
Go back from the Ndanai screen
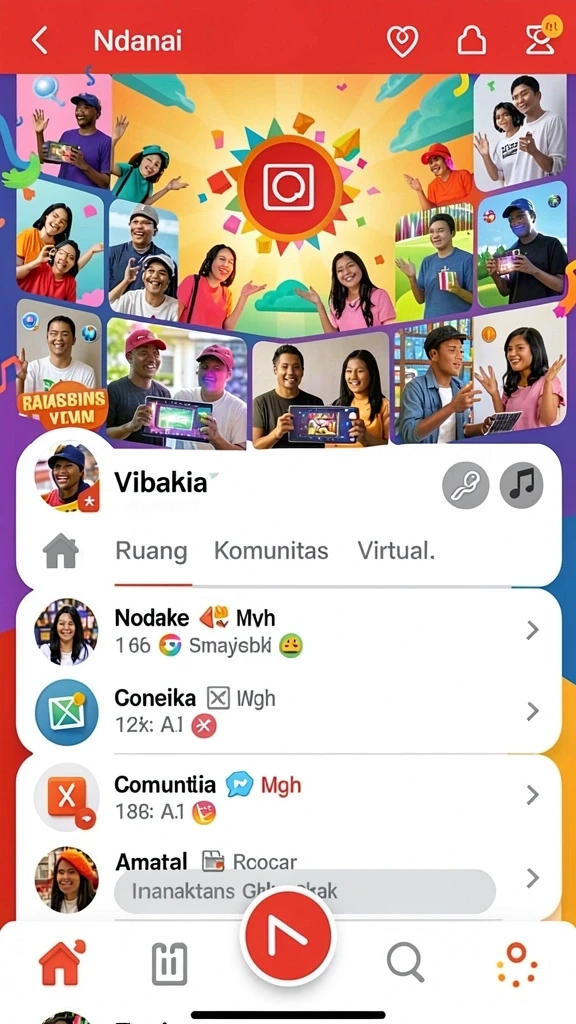39,41
